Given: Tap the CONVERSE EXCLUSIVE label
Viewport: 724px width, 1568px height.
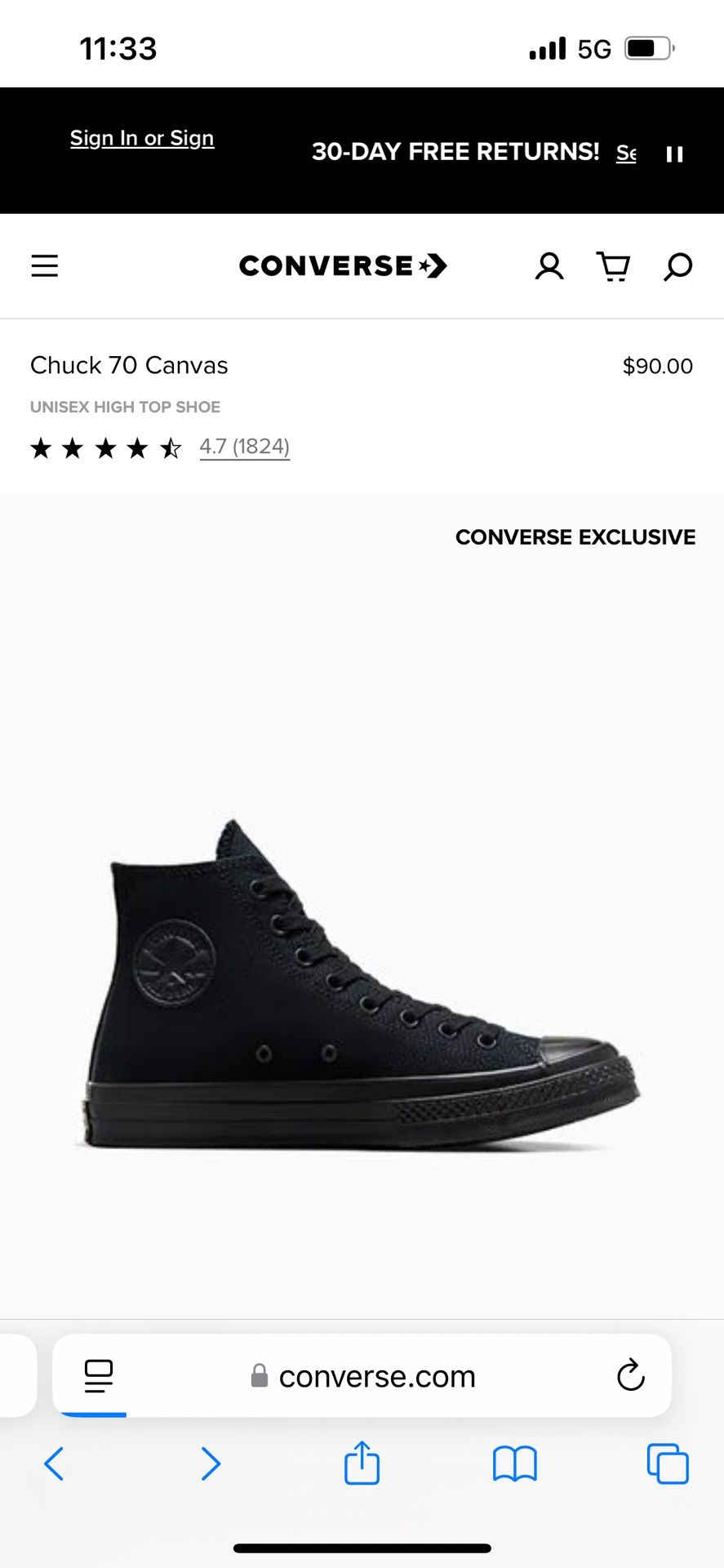Looking at the screenshot, I should pyautogui.click(x=575, y=537).
